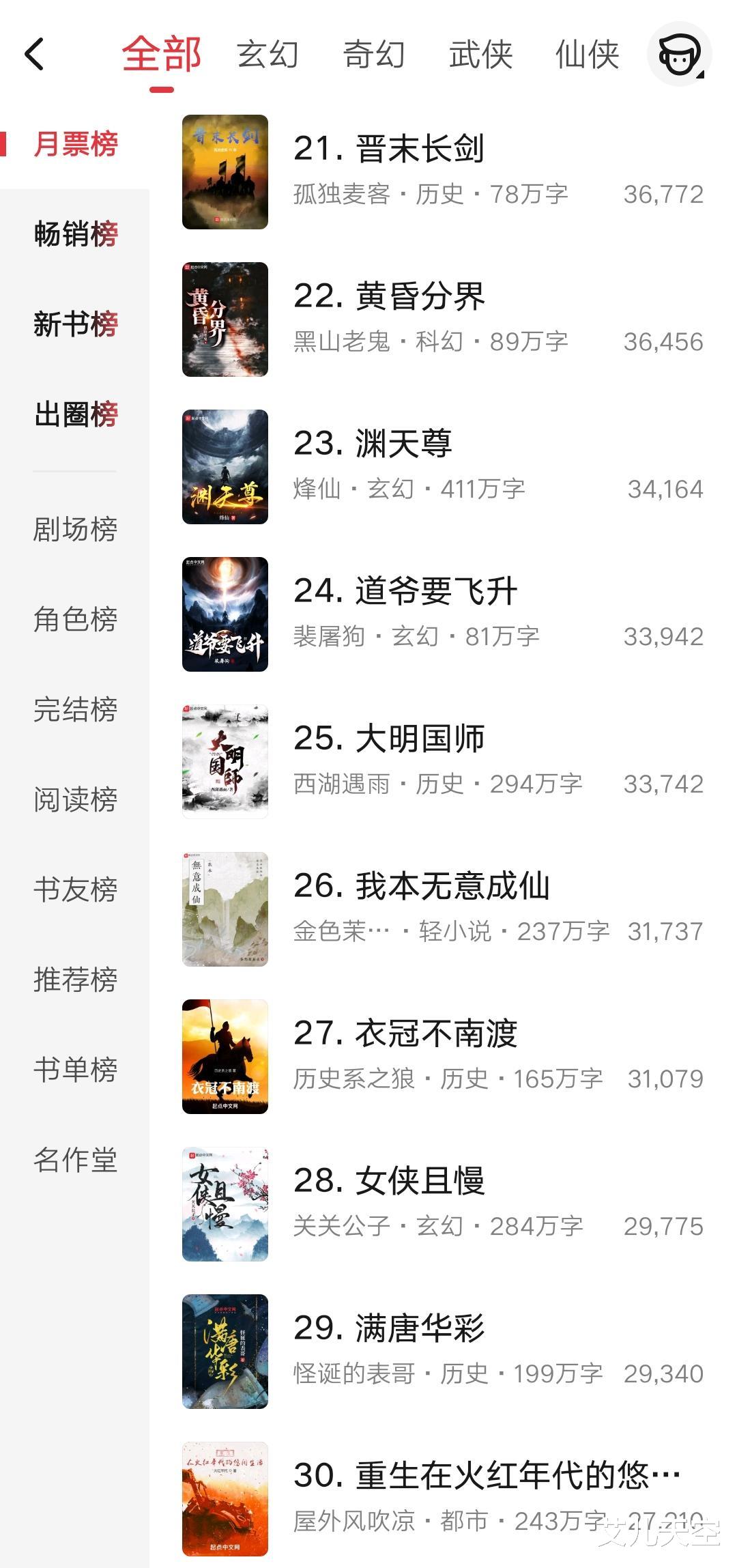The width and height of the screenshot is (737, 1568).
Task: View the 出圈榜 ranking
Action: 76,414
